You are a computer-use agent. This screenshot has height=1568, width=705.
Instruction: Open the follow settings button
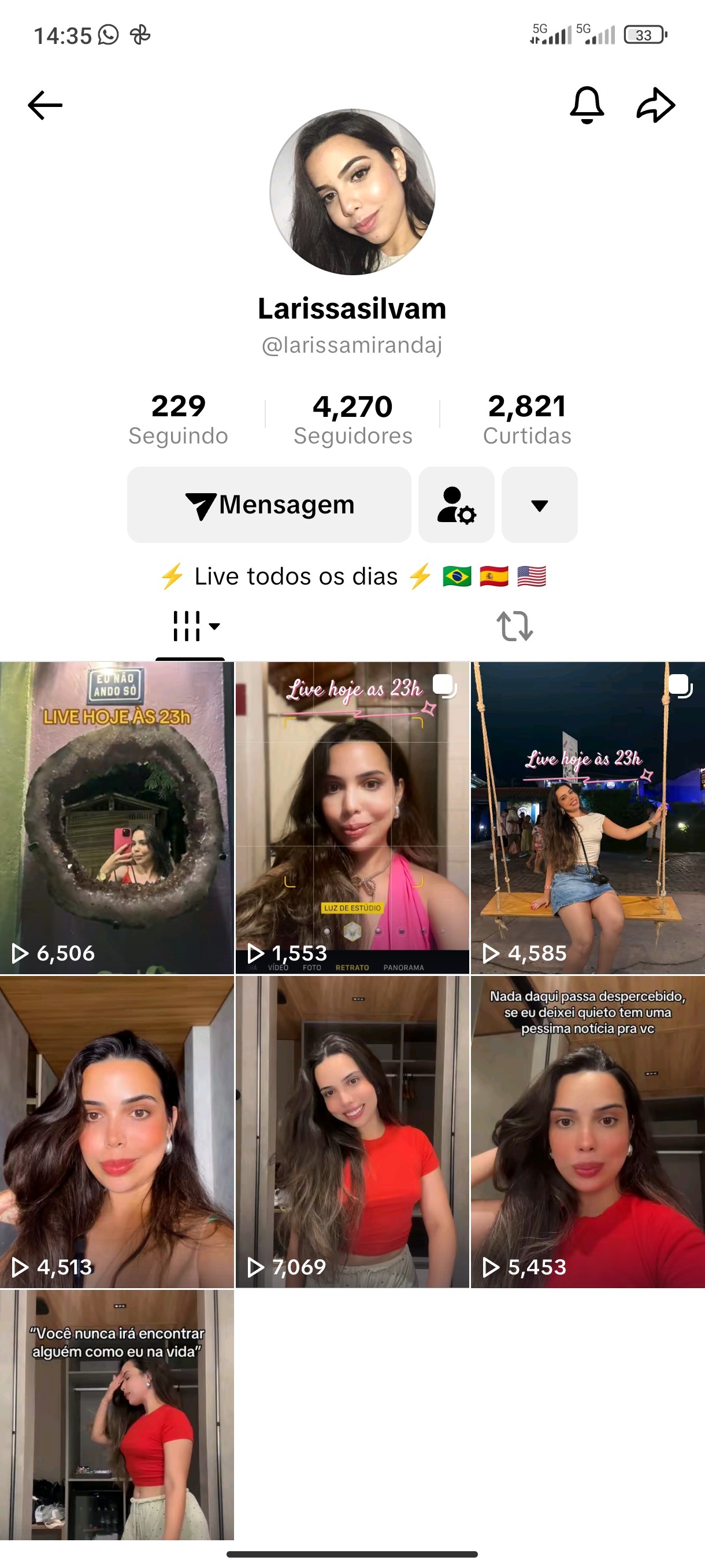456,505
